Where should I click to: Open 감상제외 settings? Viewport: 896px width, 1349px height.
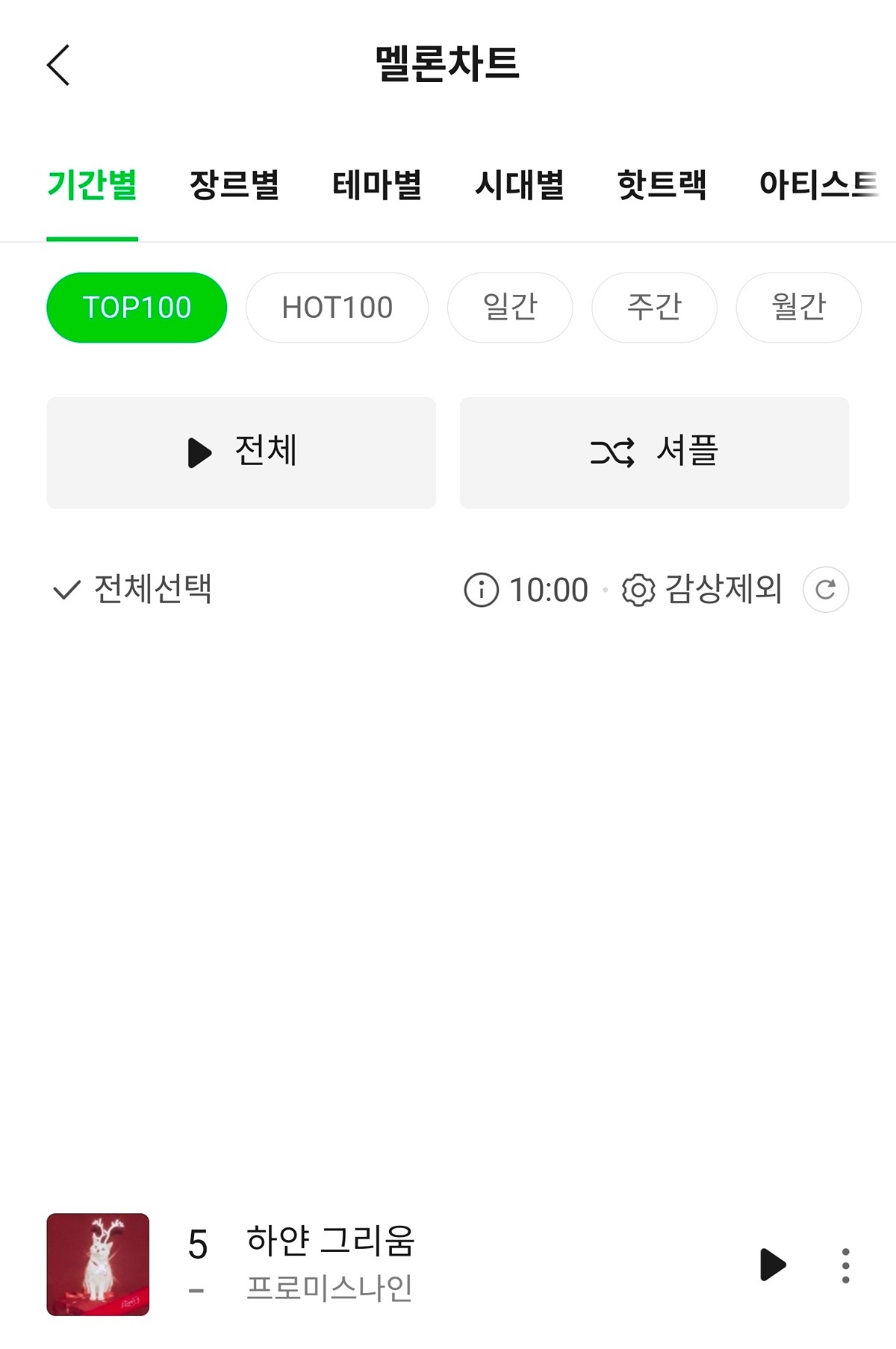(702, 590)
